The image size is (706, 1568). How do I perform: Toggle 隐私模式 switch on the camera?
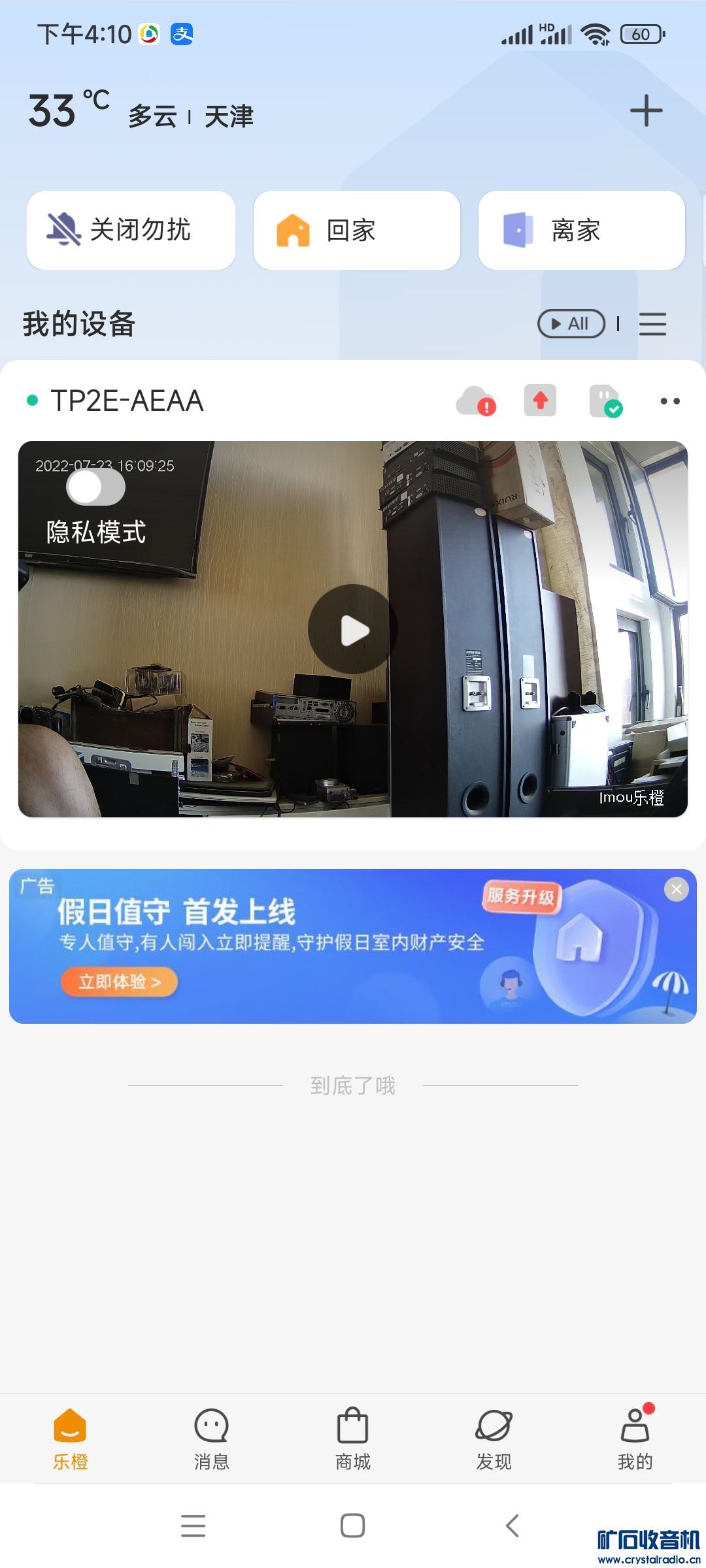pos(96,487)
